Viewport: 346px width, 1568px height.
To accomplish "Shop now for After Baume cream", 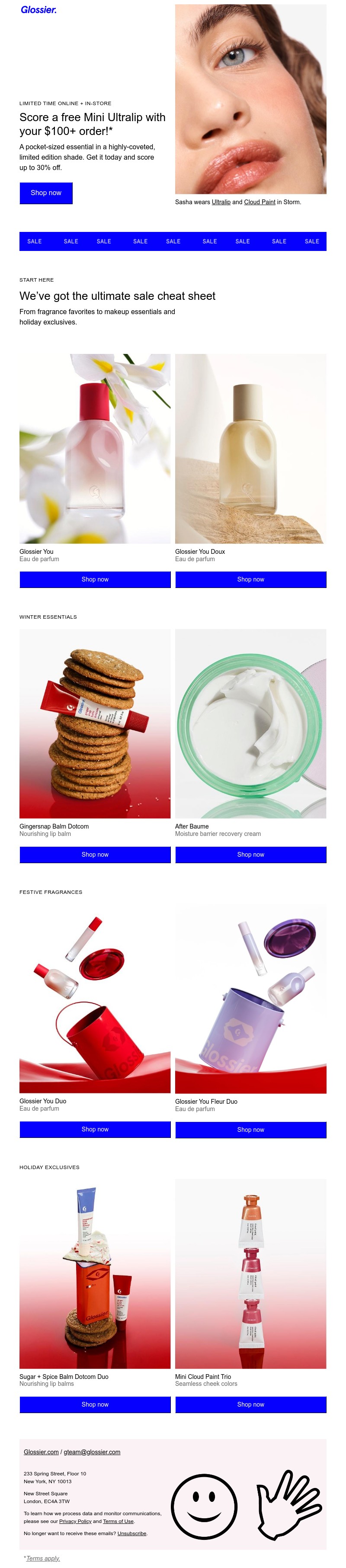I will (250, 855).
